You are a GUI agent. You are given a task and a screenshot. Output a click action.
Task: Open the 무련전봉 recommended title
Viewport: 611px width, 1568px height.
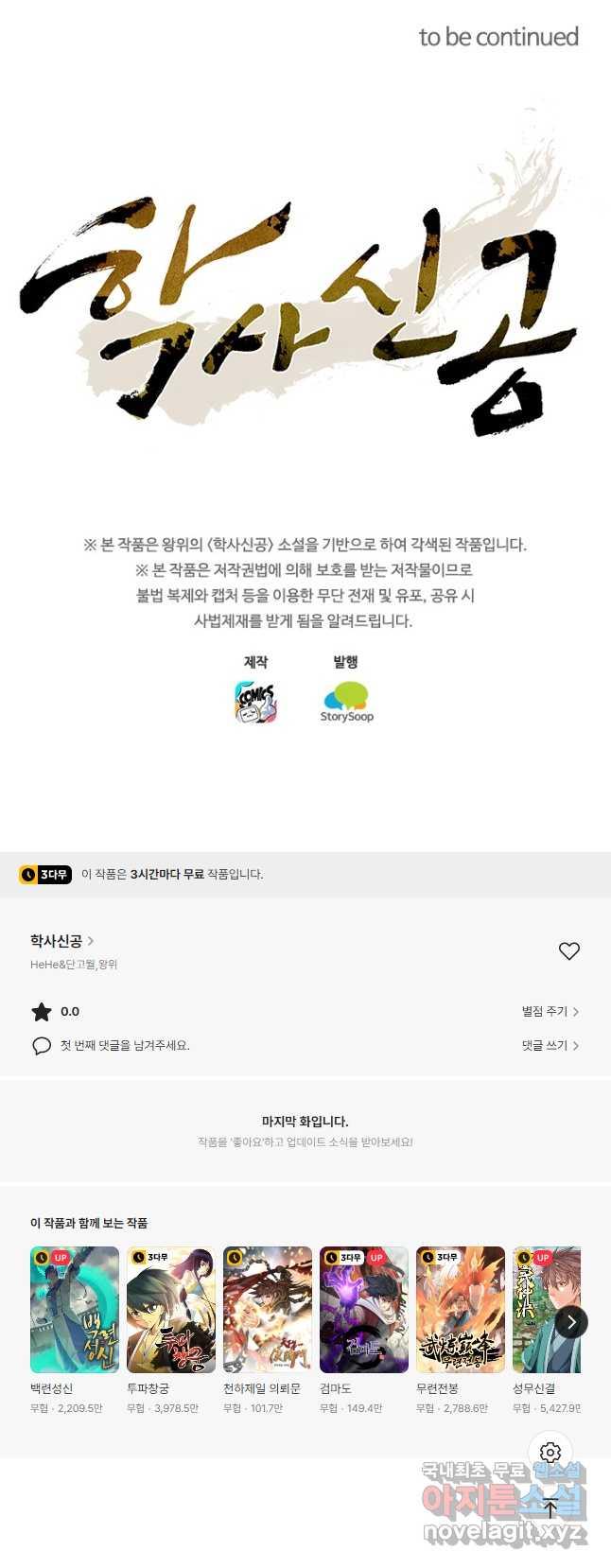[x=461, y=1310]
